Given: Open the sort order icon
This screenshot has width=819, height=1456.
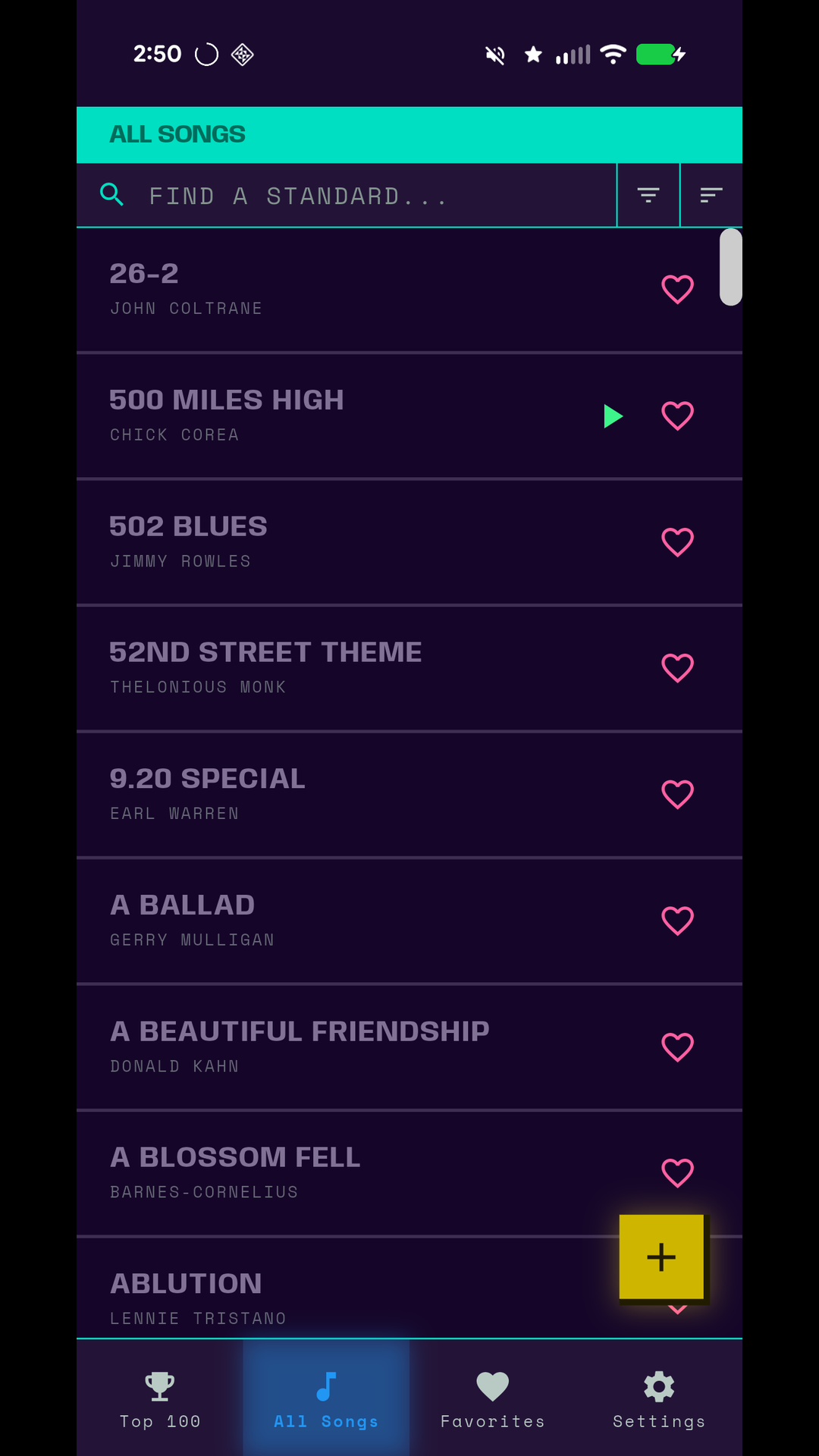Looking at the screenshot, I should (711, 196).
